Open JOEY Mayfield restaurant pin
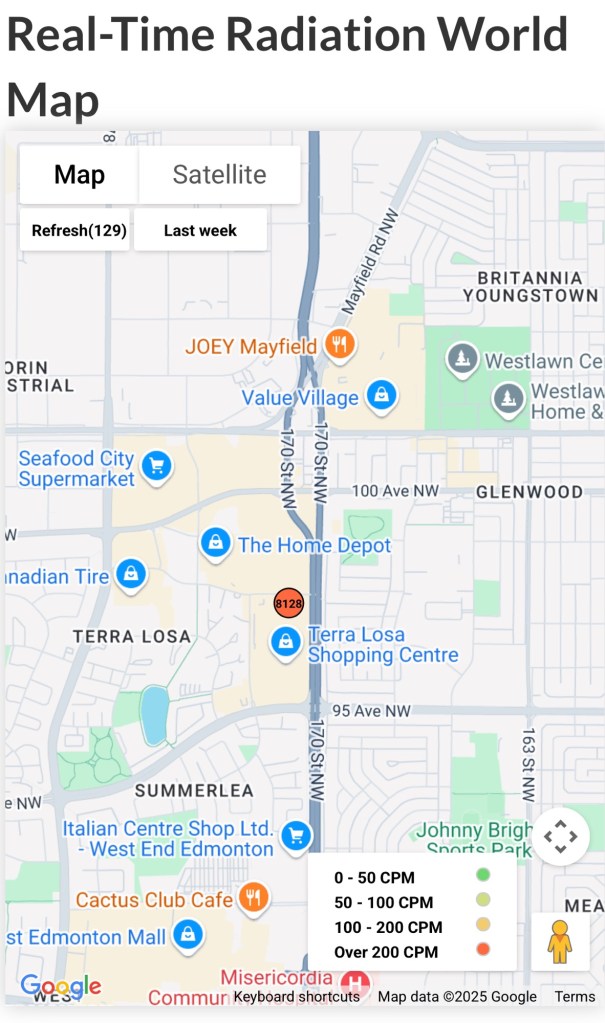Image resolution: width=605 pixels, height=1023 pixels. pyautogui.click(x=341, y=345)
